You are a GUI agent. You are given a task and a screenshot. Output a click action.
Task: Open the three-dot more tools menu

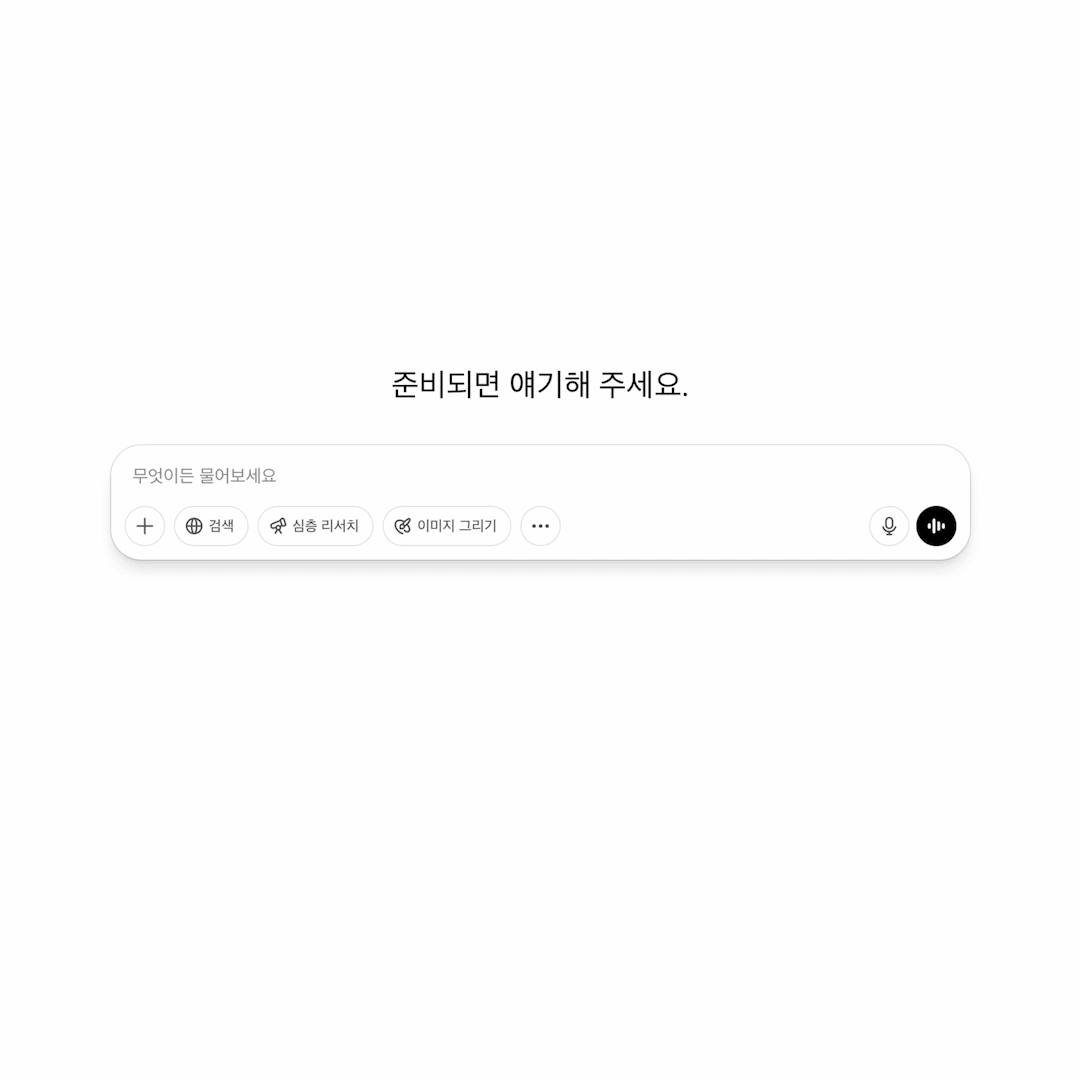coord(541,526)
